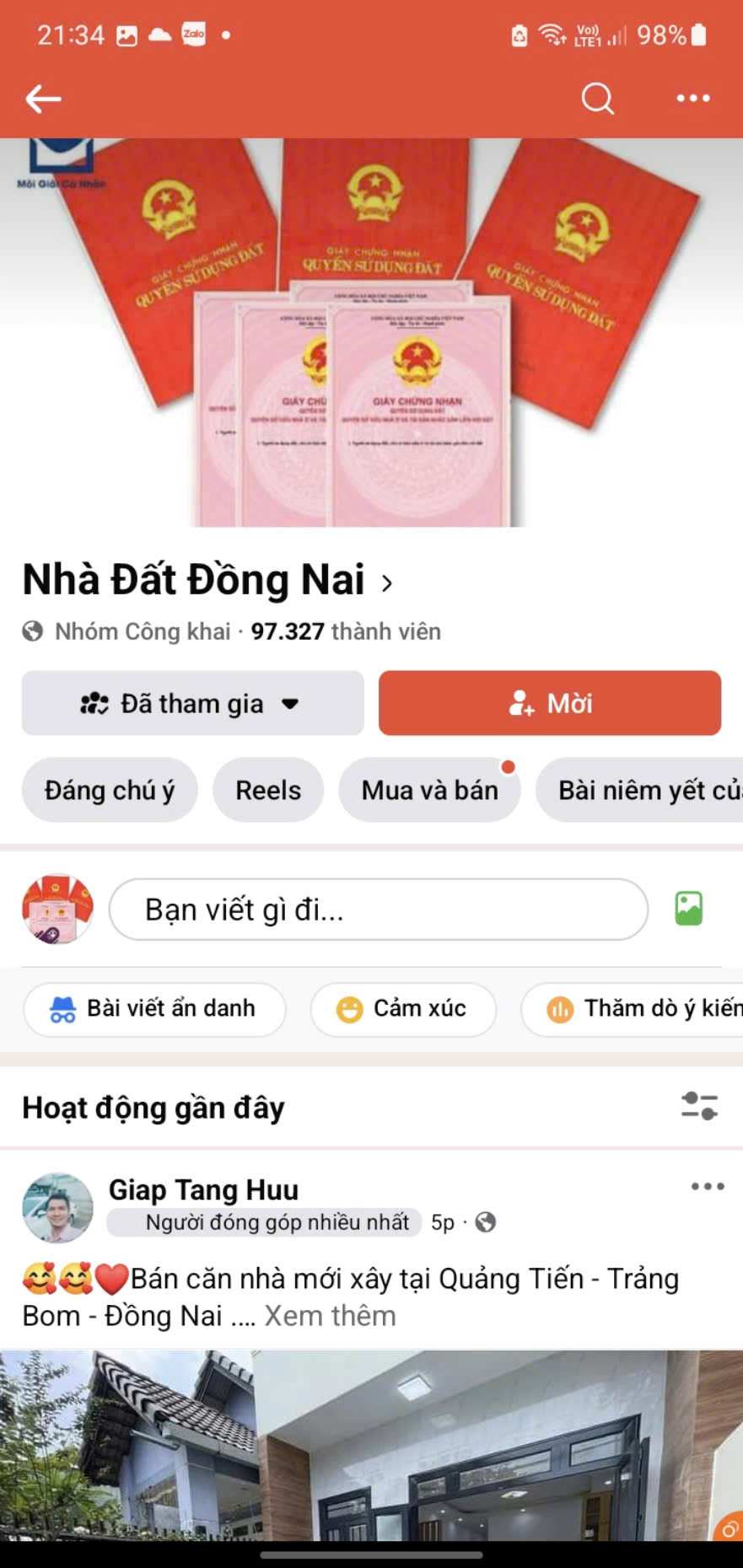Switch to the Đáng chú ý tab

pos(110,790)
